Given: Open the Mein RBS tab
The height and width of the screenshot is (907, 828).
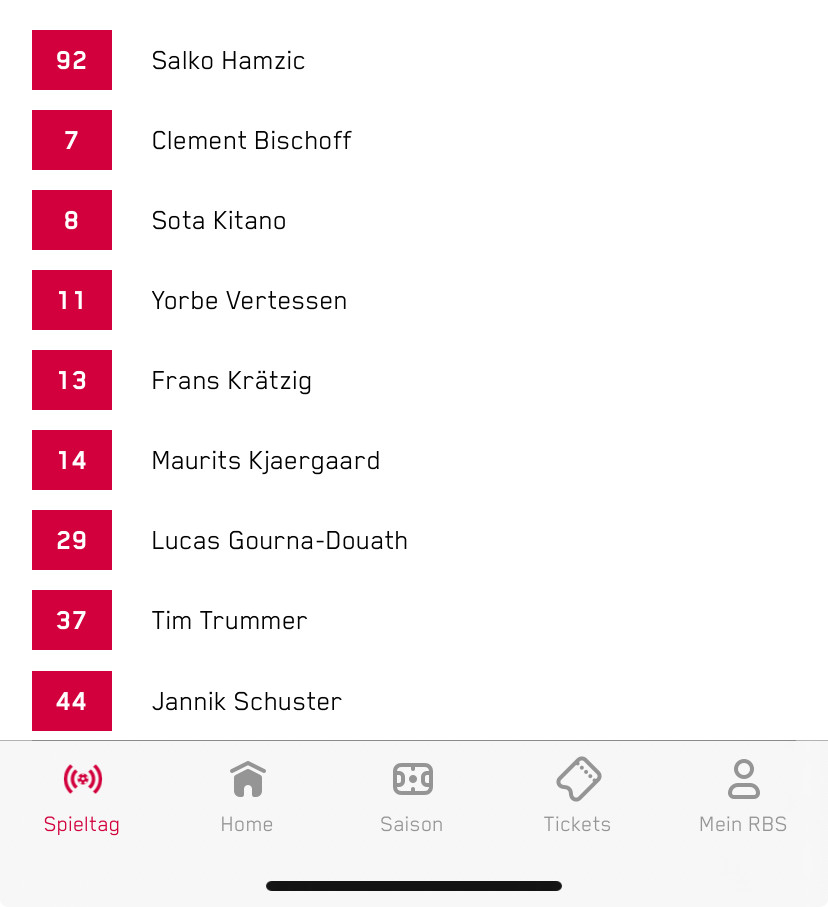Looking at the screenshot, I should [743, 796].
